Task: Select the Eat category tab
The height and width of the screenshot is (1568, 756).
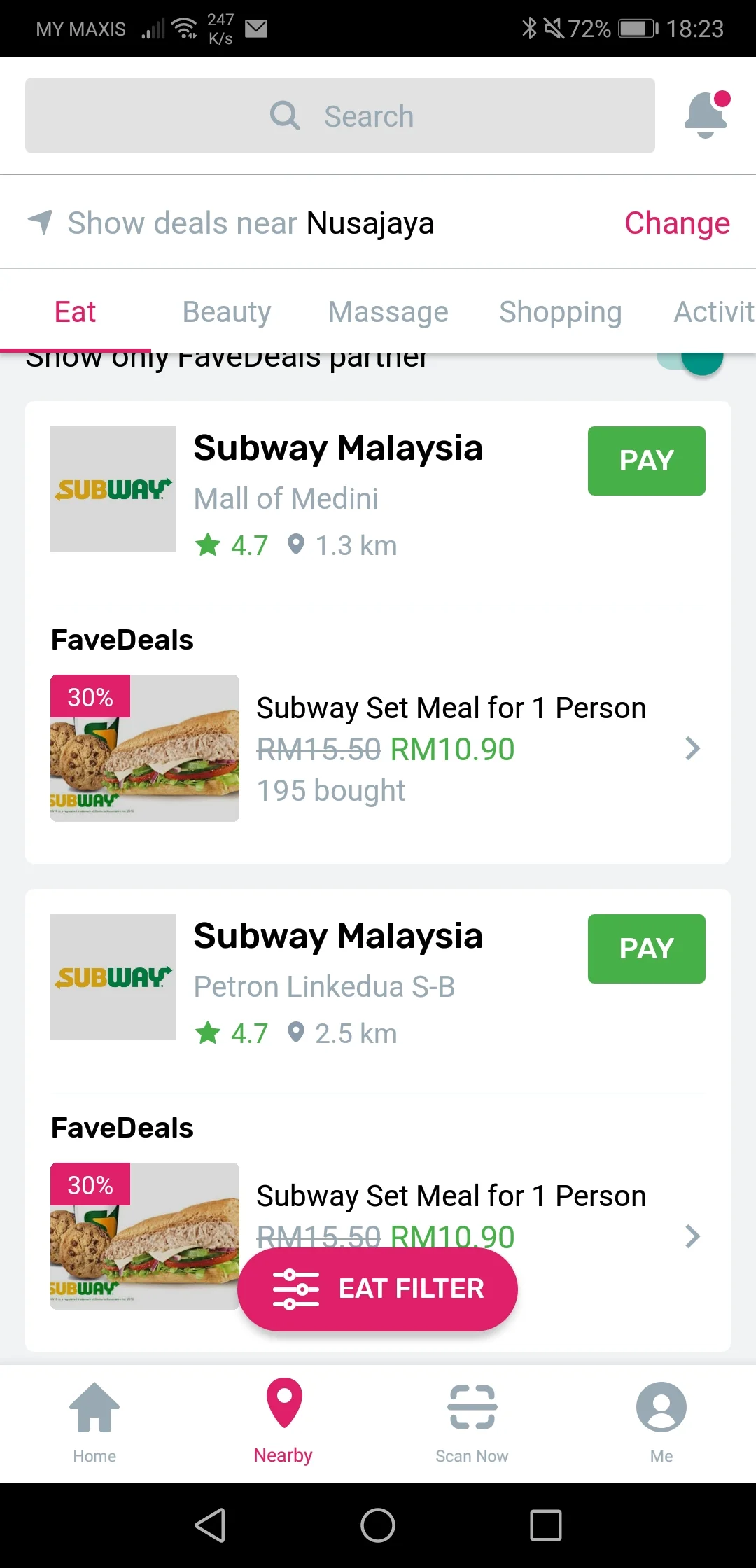Action: (x=76, y=312)
